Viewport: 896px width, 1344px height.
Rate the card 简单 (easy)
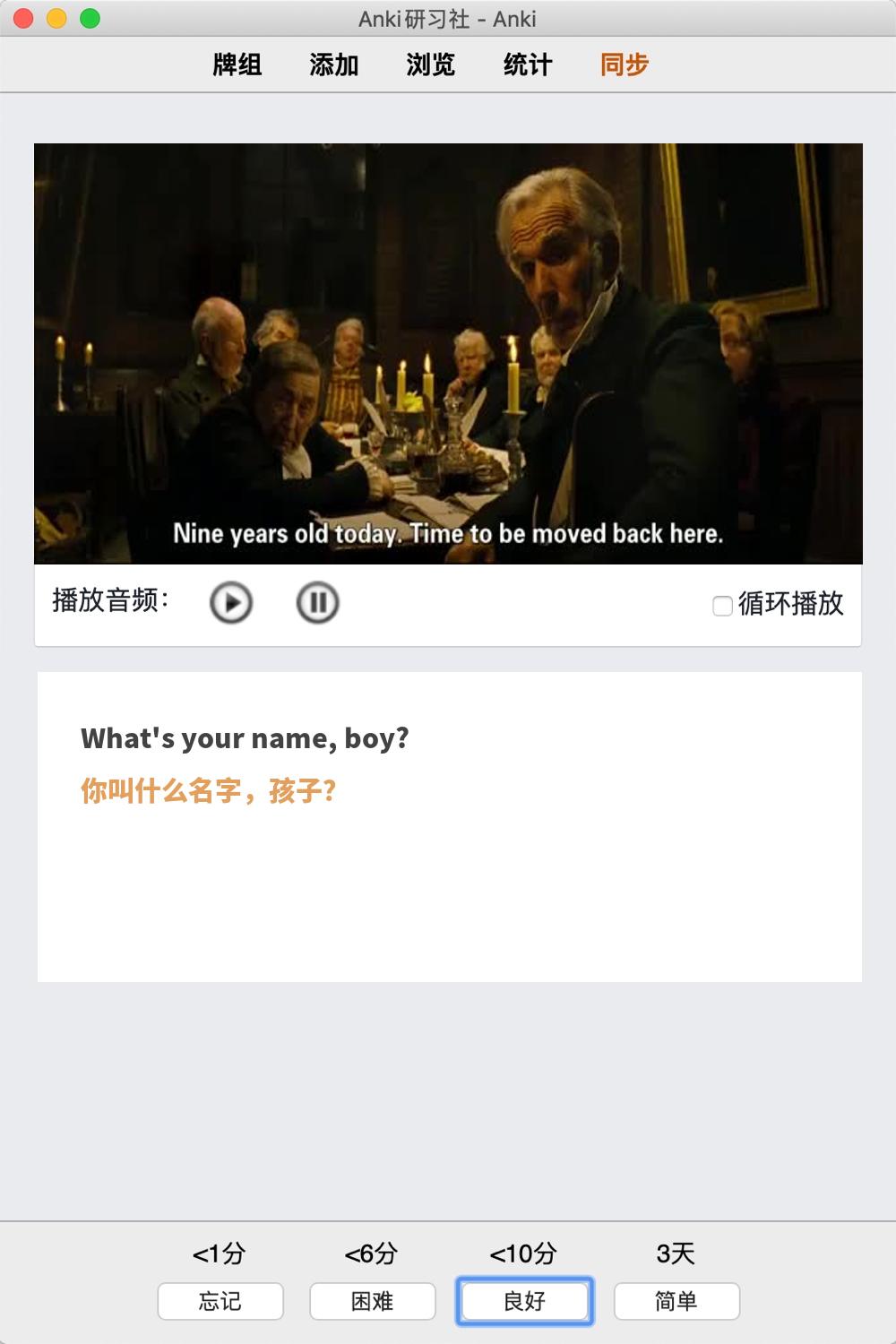(676, 1301)
